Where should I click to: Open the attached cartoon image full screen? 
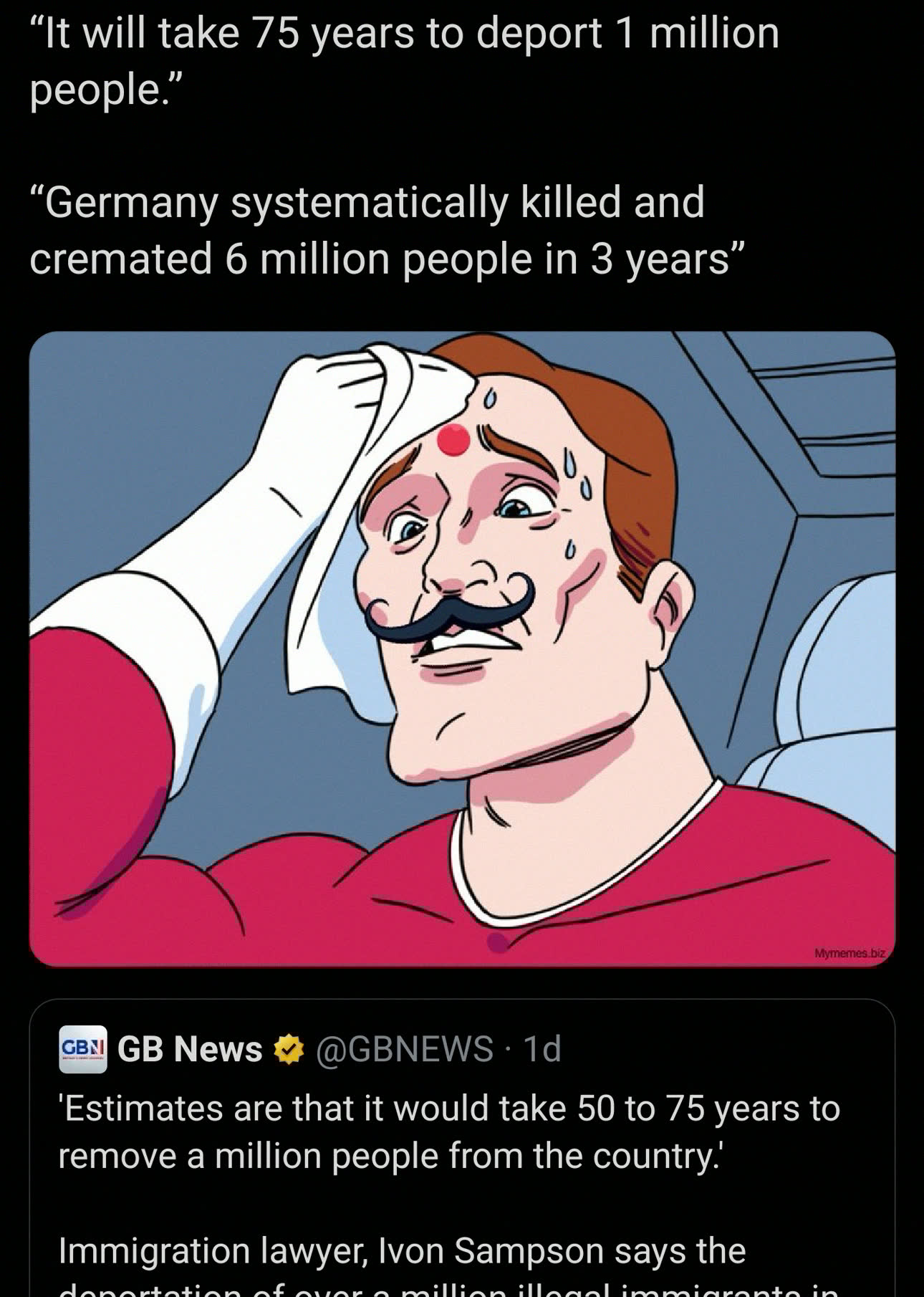462,648
